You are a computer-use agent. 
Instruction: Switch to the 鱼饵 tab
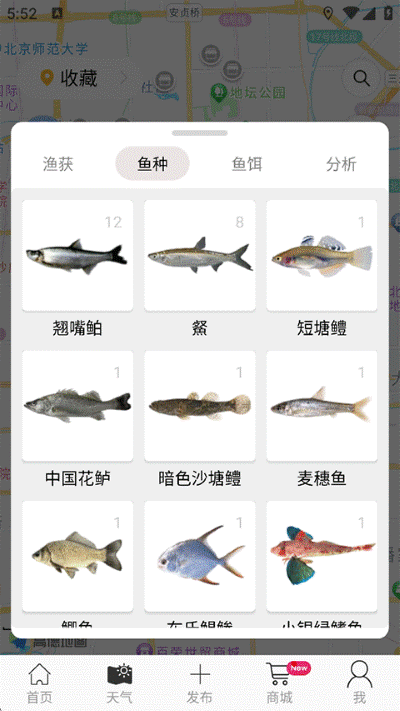tap(247, 164)
